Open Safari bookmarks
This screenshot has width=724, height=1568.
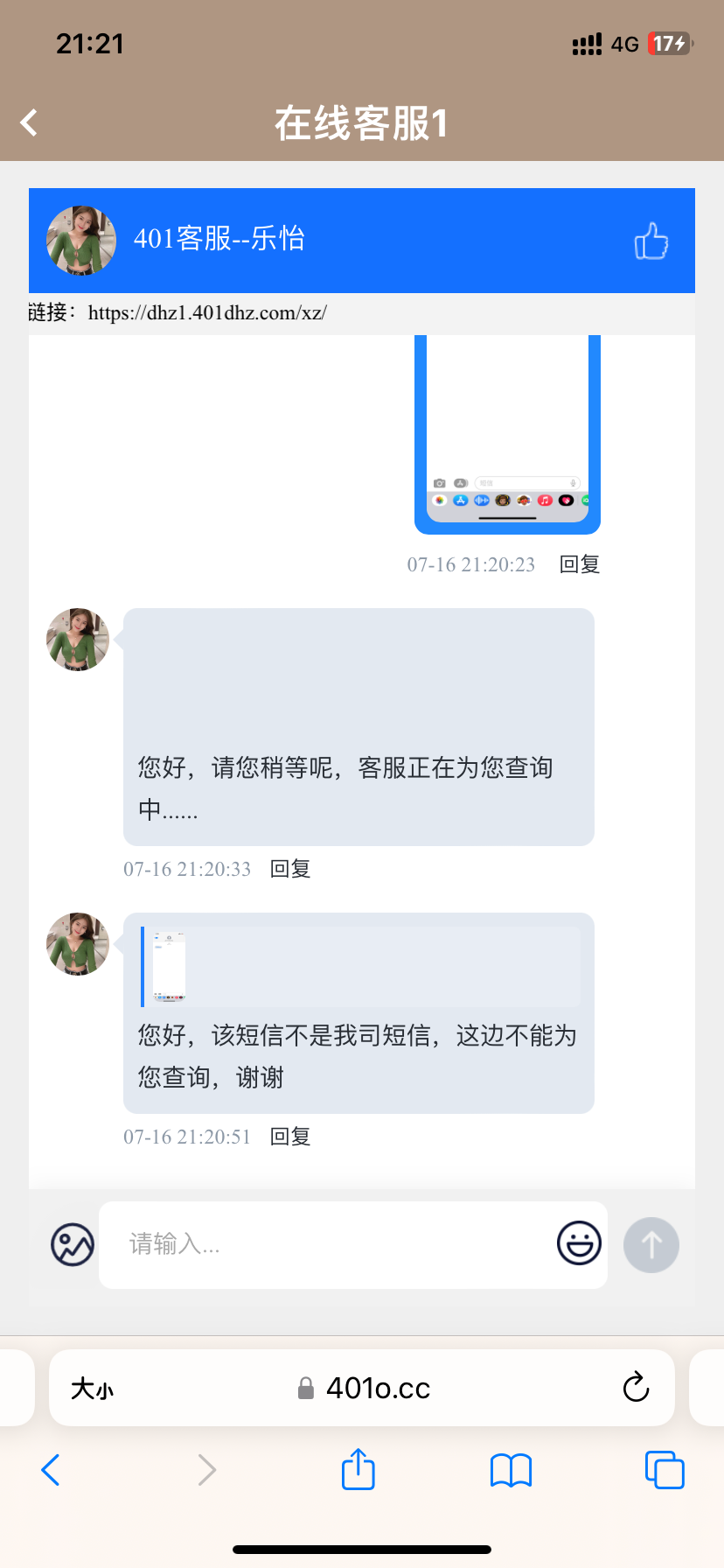click(511, 1470)
